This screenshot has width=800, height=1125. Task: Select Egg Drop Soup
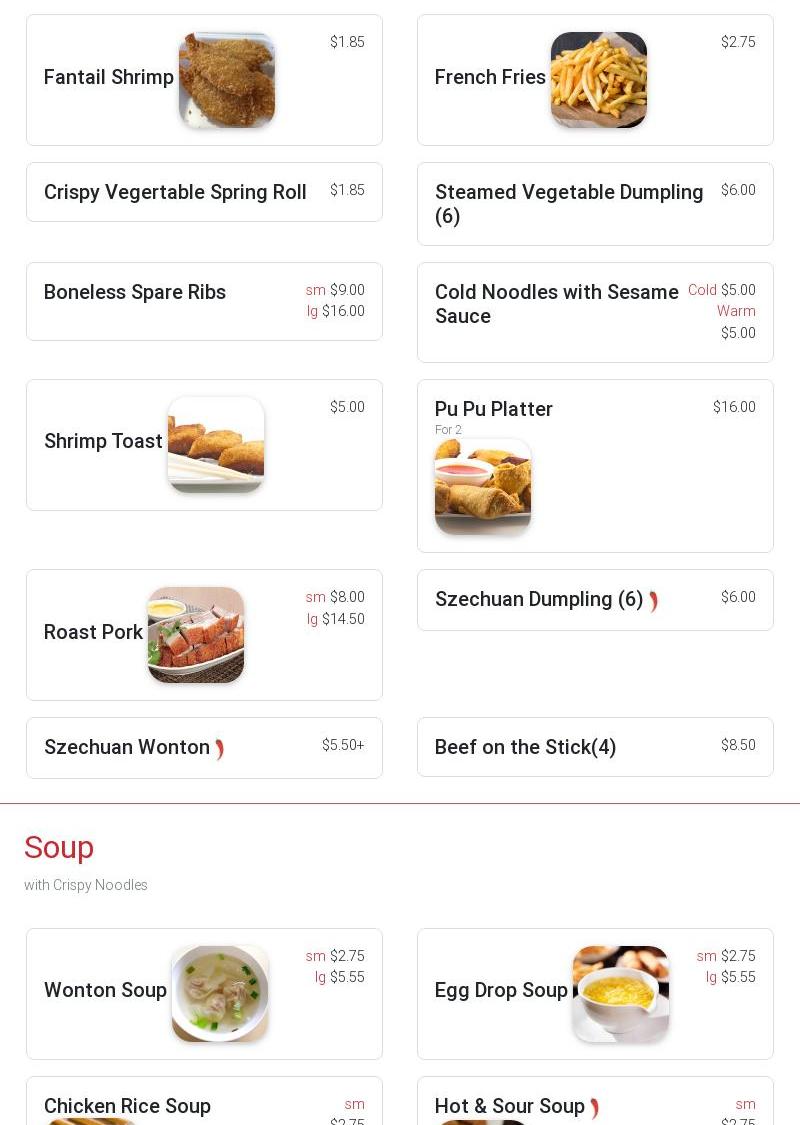(x=595, y=994)
